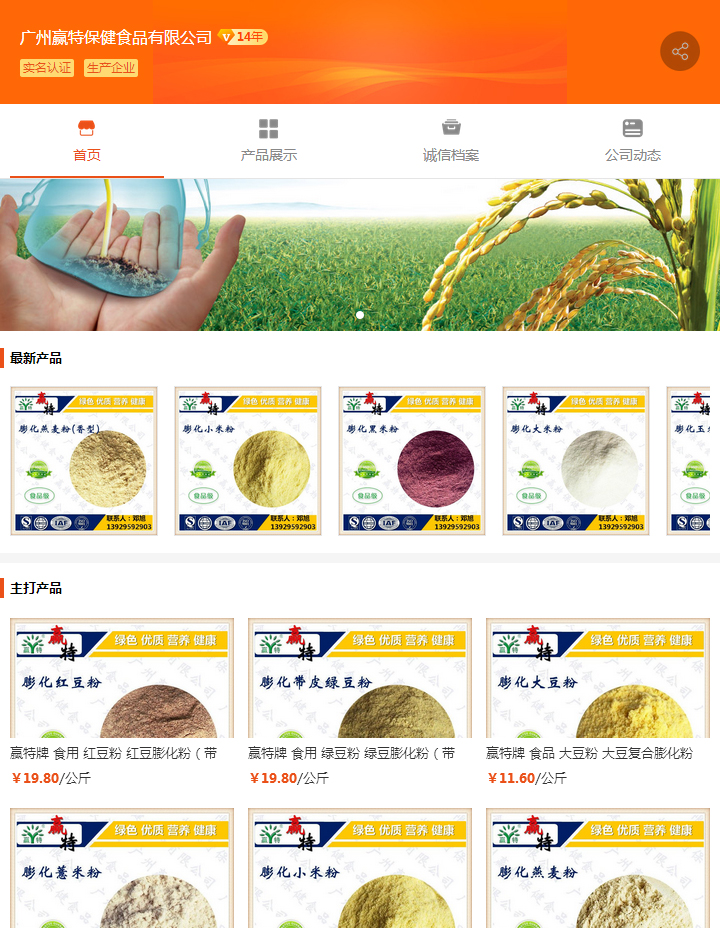
Task: Open 膨化小米粉 in latest products
Action: pos(248,461)
